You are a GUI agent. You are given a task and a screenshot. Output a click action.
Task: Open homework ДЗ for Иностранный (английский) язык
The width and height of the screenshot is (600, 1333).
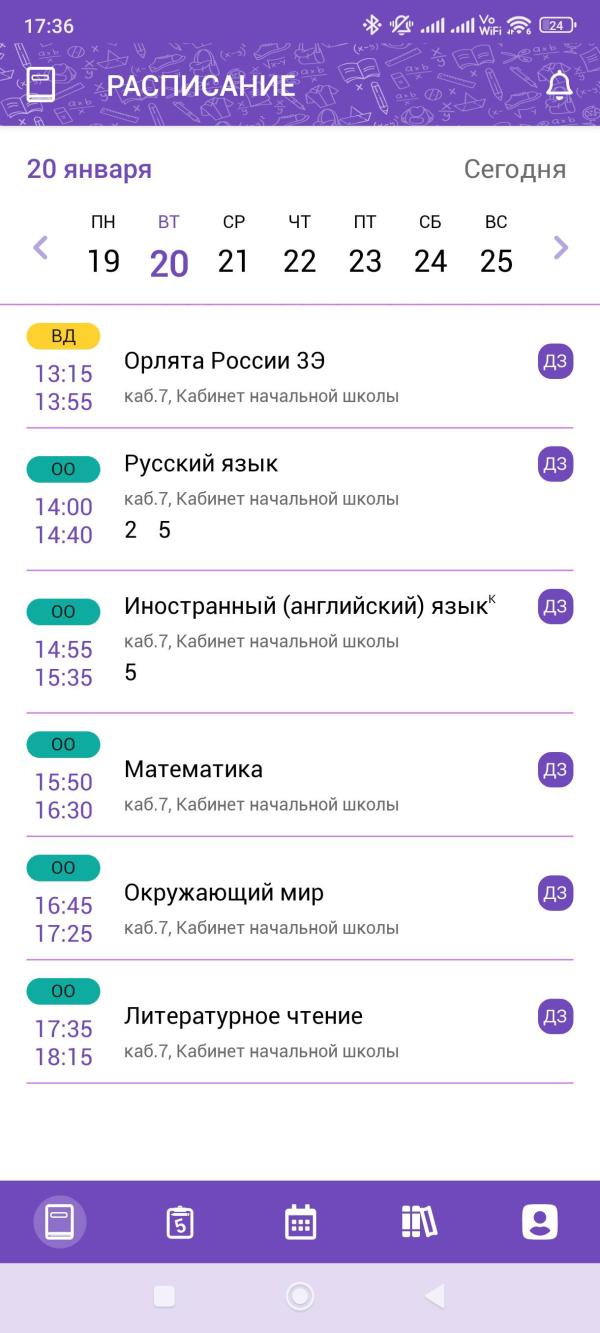click(555, 606)
